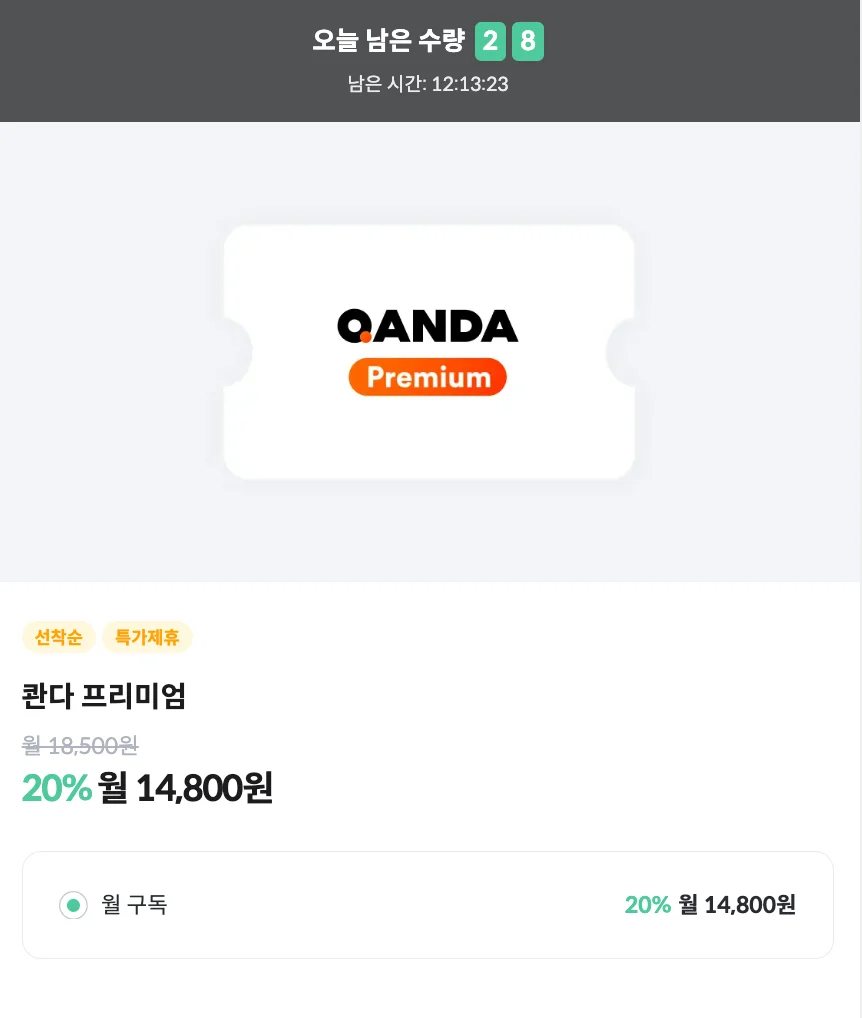862x1018 pixels.
Task: Click the QANDA logo on the coupon
Action: [x=428, y=324]
